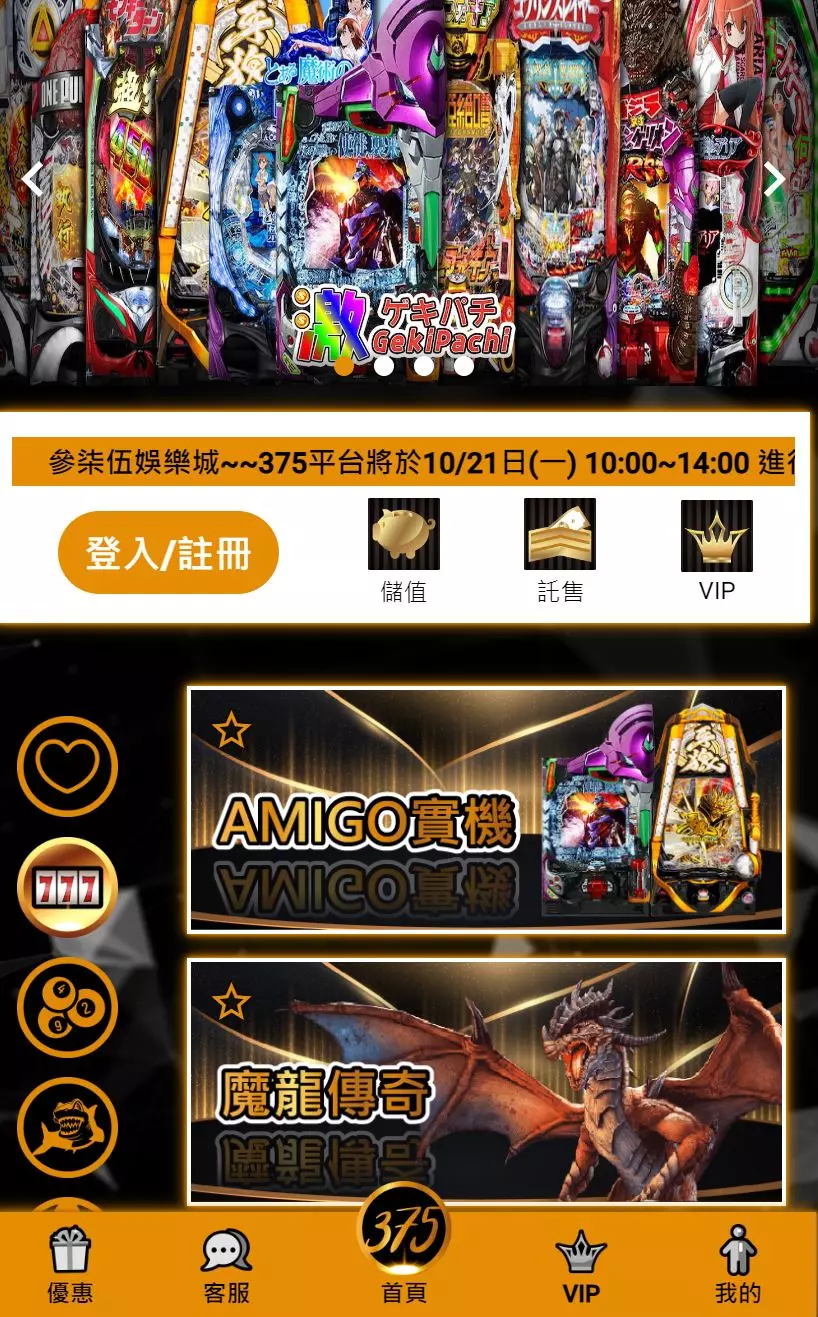818x1317 pixels.
Task: Switch to the 客服 tab
Action: point(227,1266)
